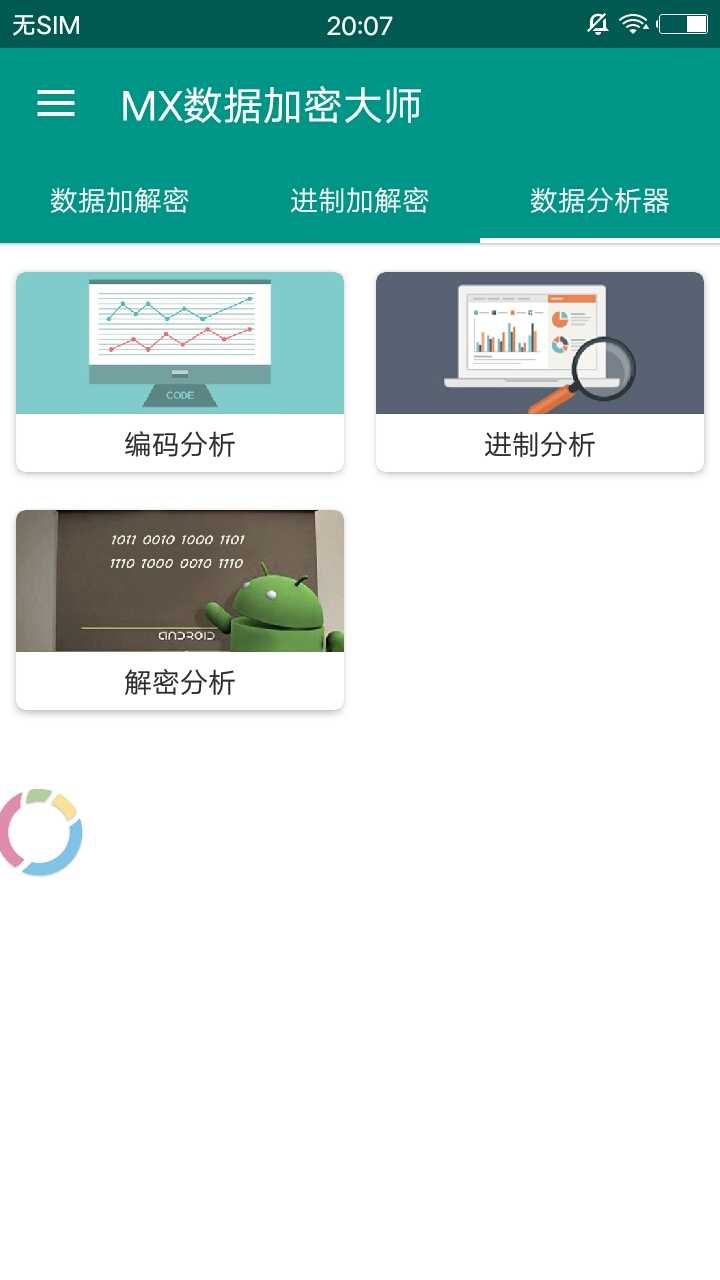720x1280 pixels.
Task: Open the 进制加解密 tab
Action: click(360, 201)
